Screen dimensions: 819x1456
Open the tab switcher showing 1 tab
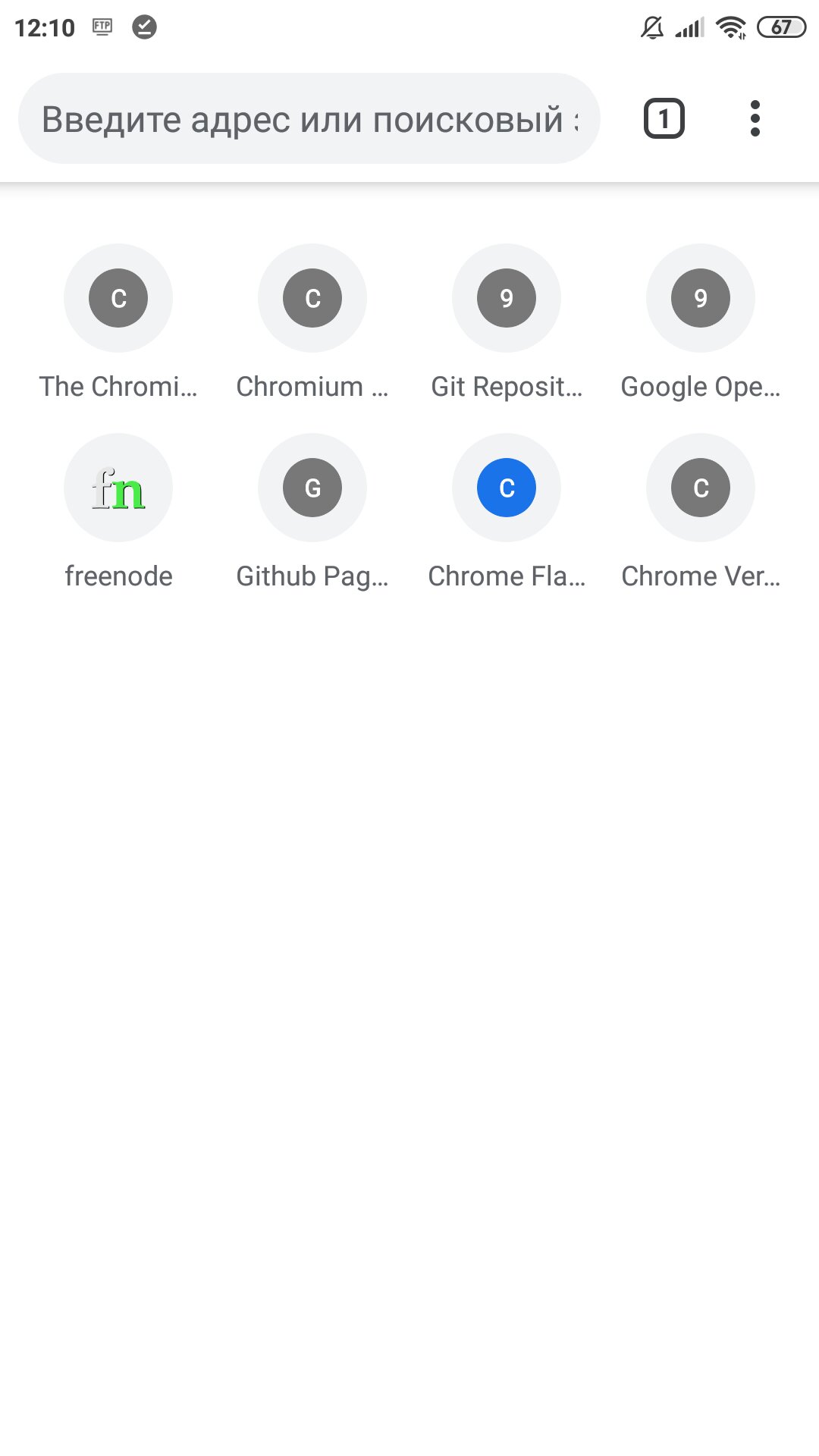[664, 118]
